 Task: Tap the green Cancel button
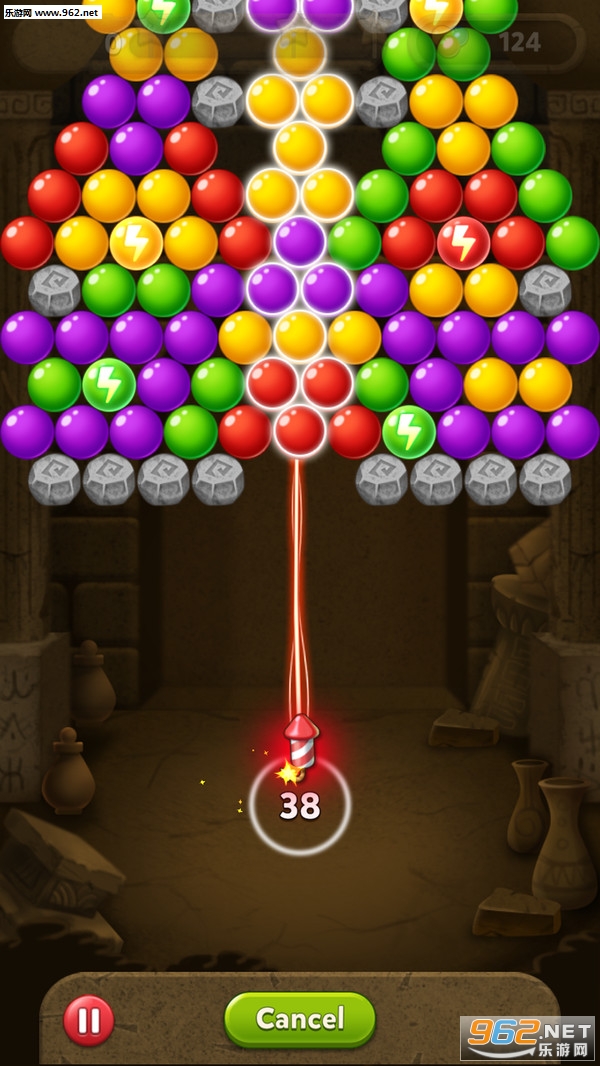[300, 1019]
